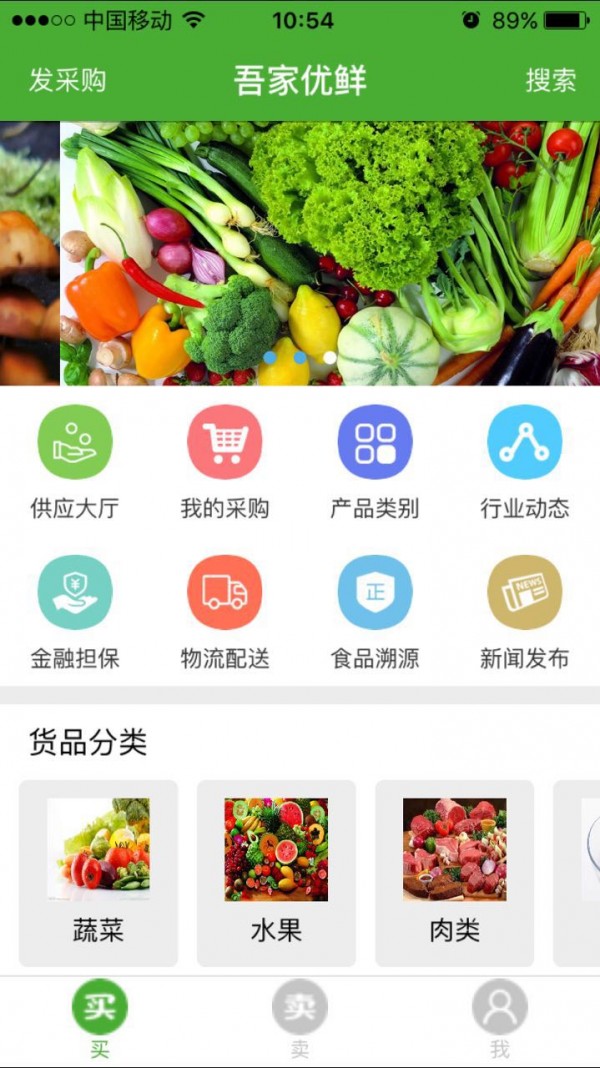Switch to the 卖 tab
This screenshot has width=600, height=1068.
pos(300,1018)
